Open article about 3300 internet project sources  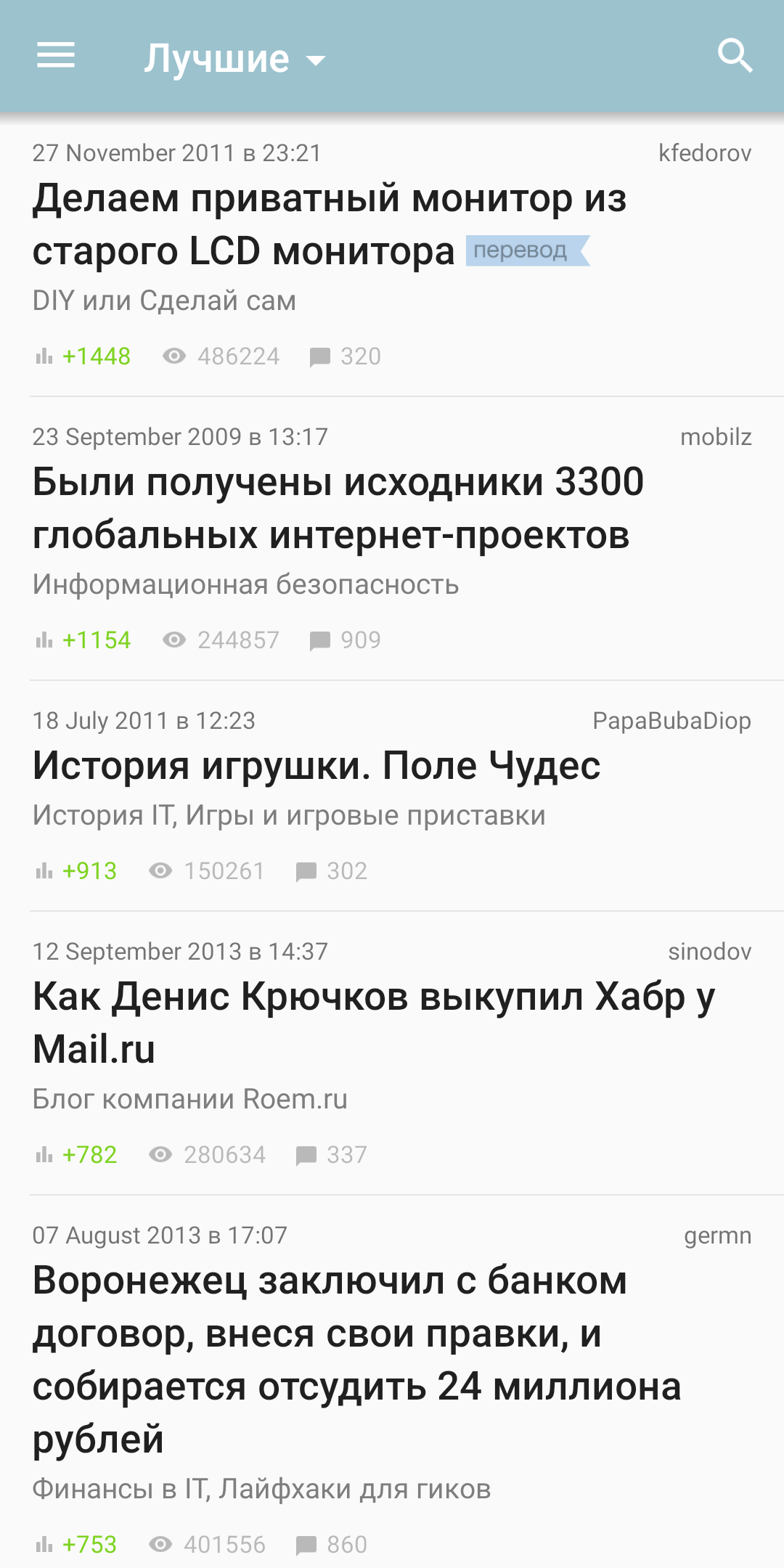(x=338, y=508)
